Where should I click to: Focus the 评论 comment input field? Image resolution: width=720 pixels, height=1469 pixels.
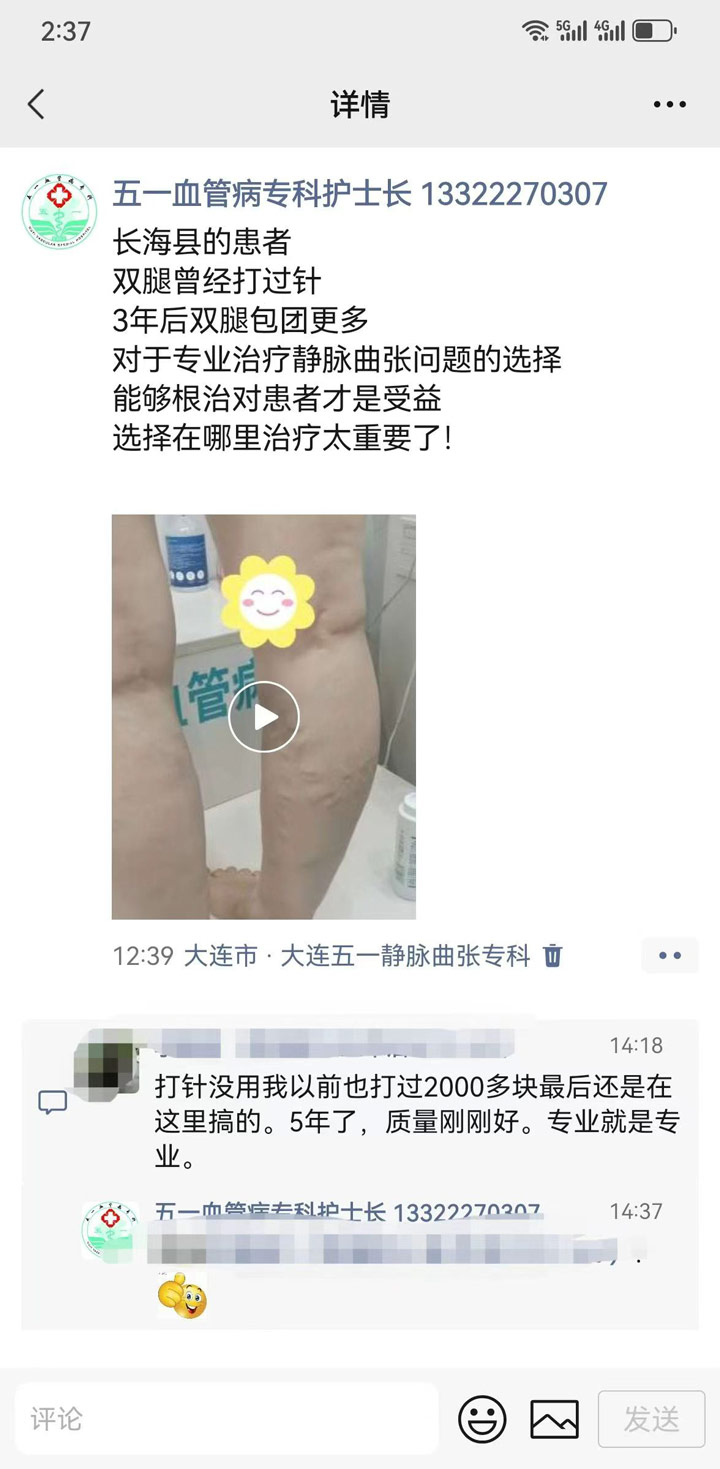coord(227,1418)
